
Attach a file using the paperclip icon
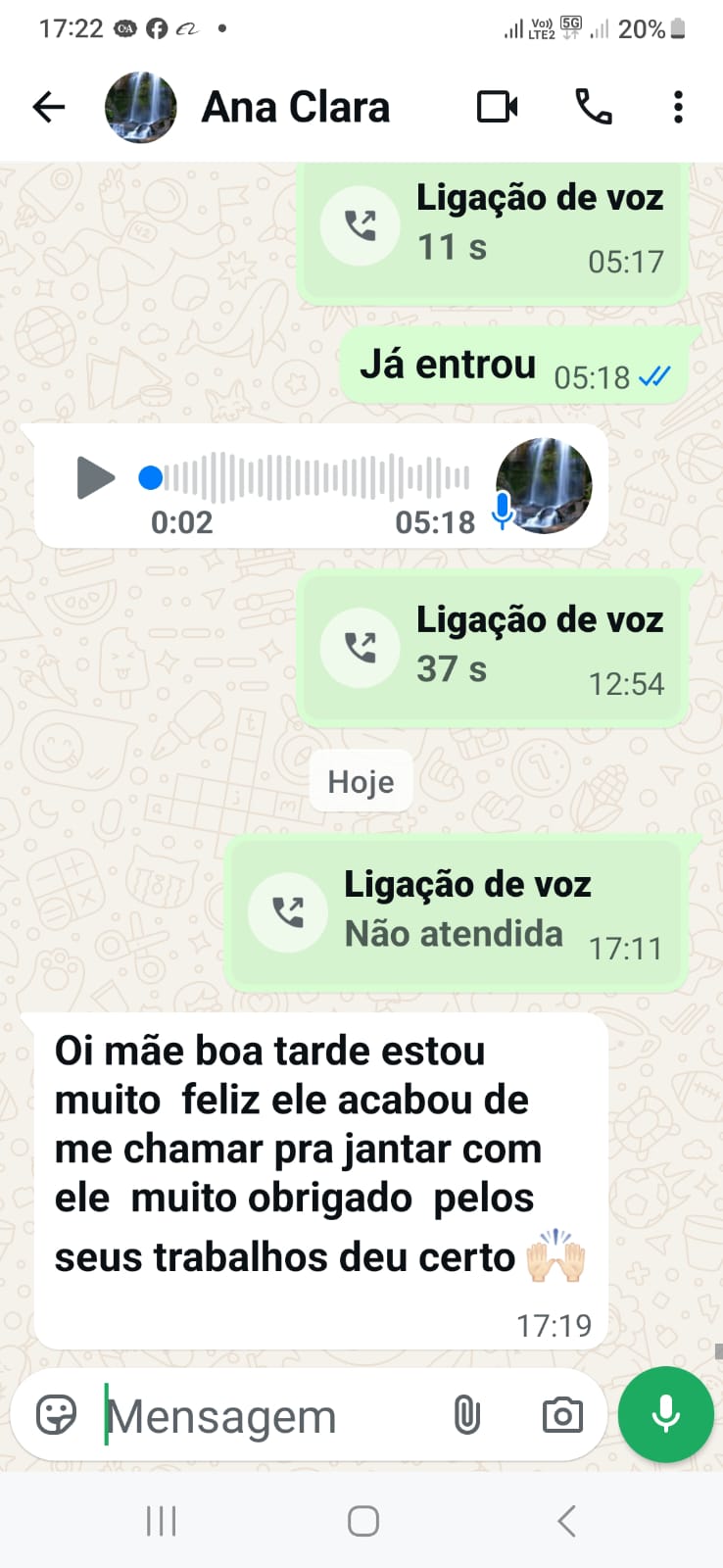click(467, 1415)
